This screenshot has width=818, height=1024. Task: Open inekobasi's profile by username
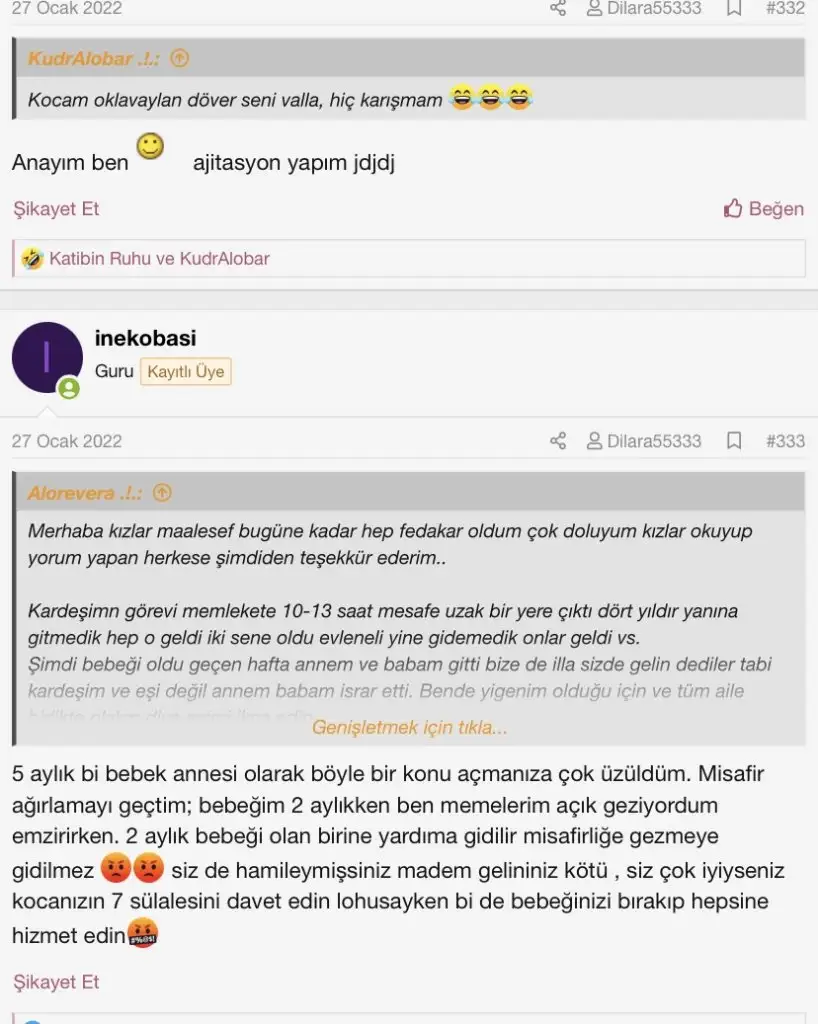tap(145, 339)
